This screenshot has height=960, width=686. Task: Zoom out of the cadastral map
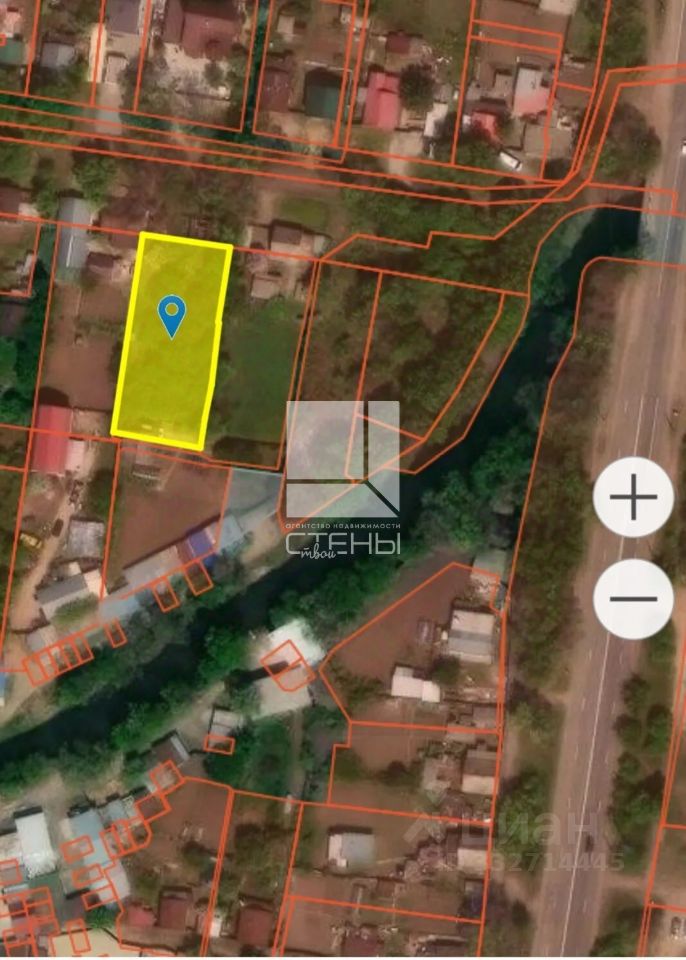pyautogui.click(x=633, y=598)
